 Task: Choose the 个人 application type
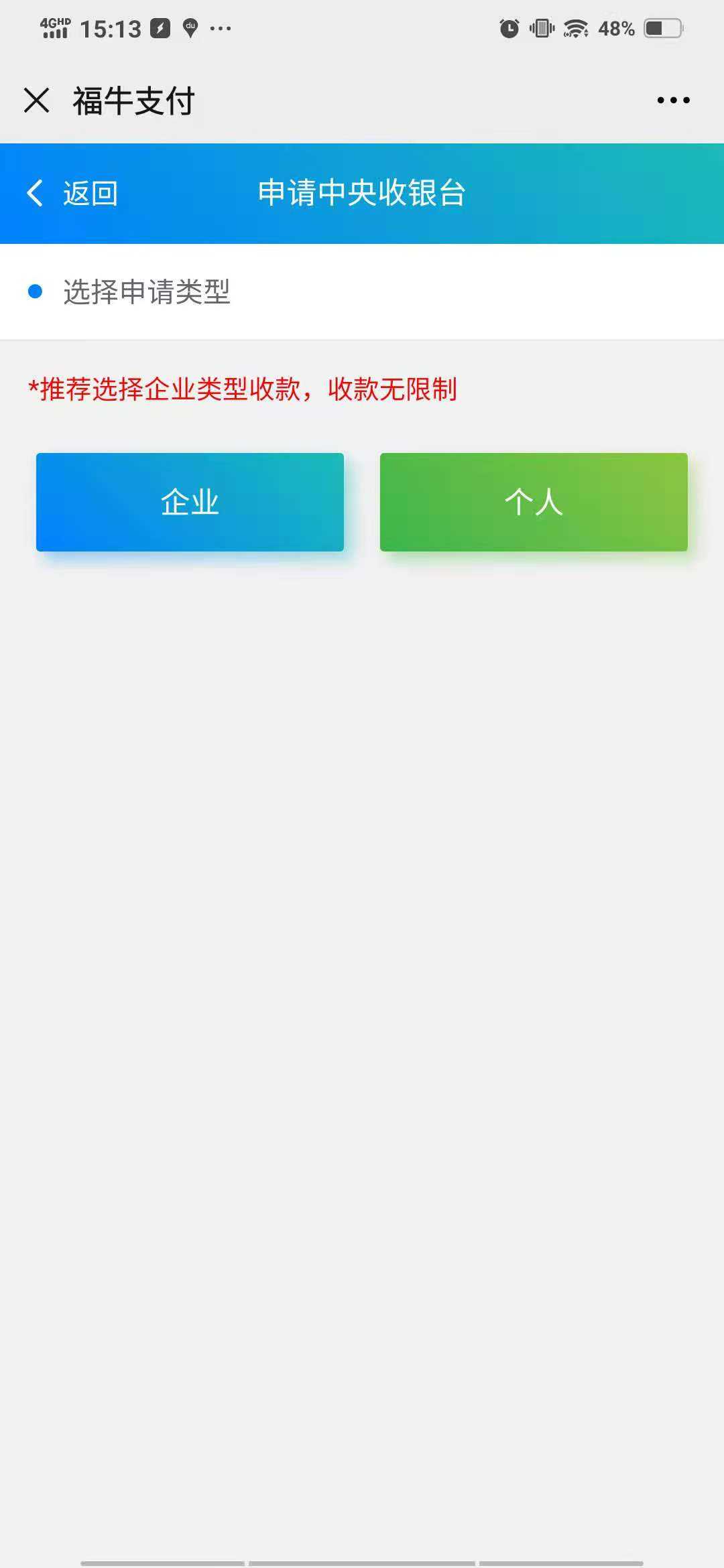[x=534, y=502]
